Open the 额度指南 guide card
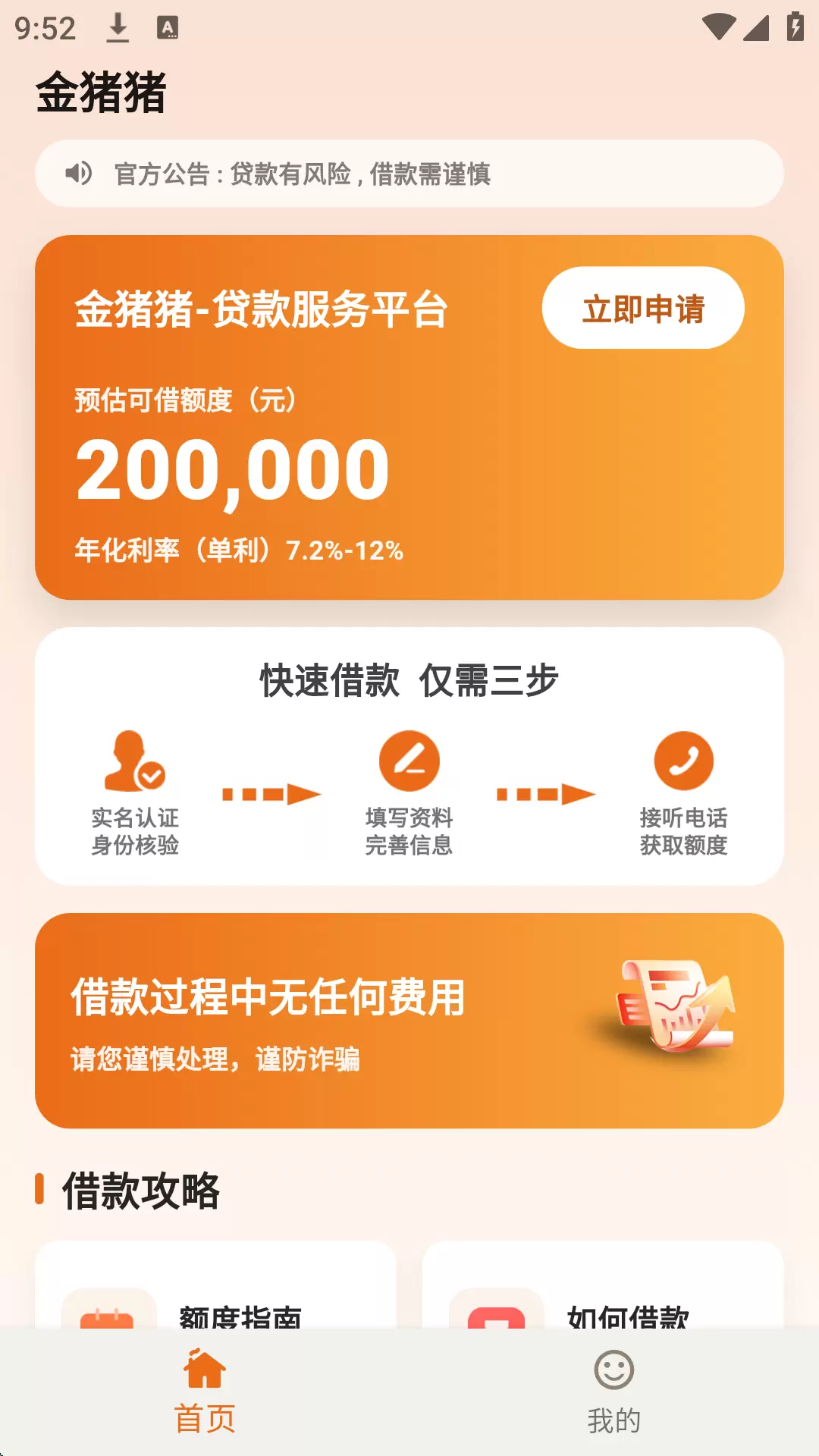 [216, 1285]
